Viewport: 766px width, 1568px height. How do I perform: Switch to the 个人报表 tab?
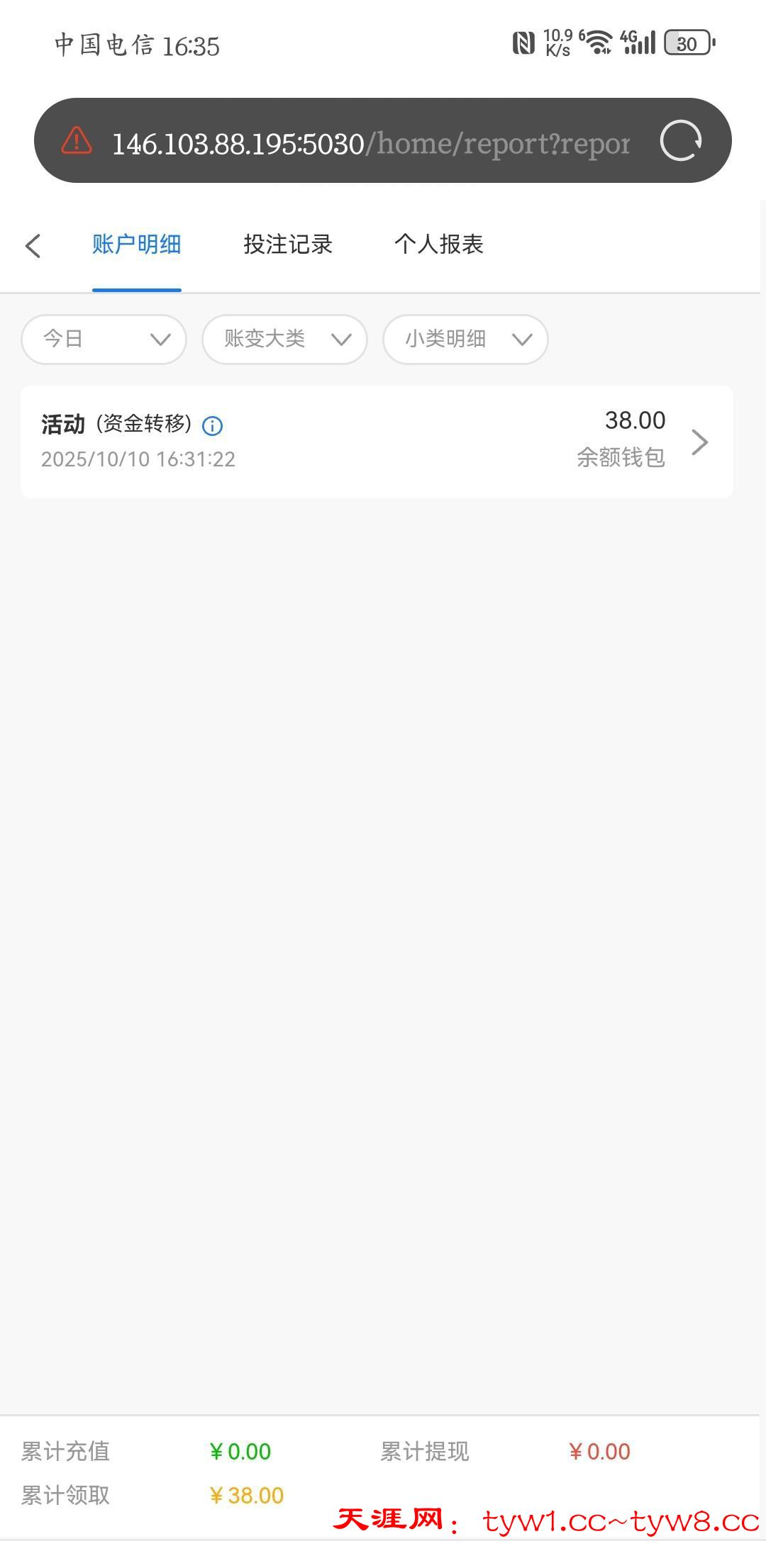coord(438,245)
